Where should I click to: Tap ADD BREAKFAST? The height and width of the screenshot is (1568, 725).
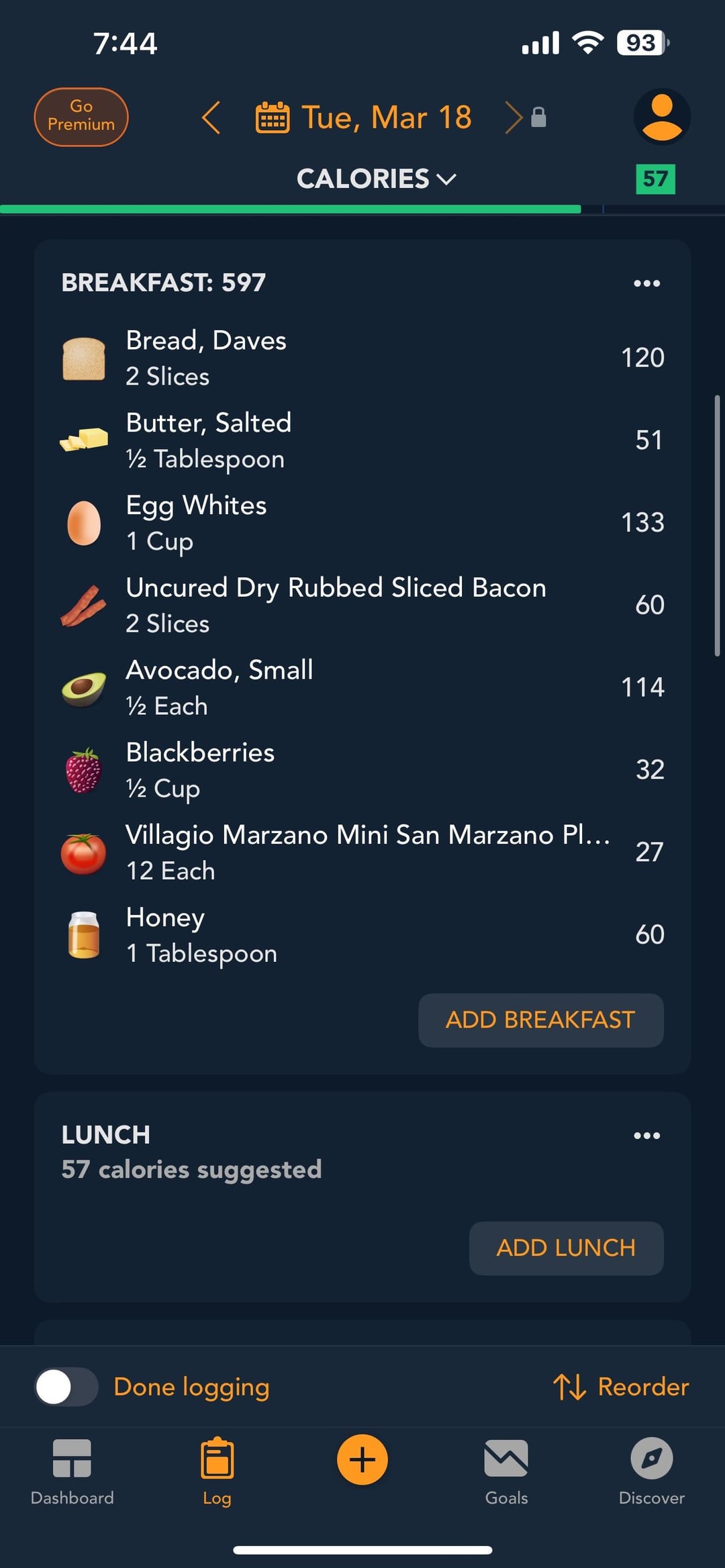541,1020
